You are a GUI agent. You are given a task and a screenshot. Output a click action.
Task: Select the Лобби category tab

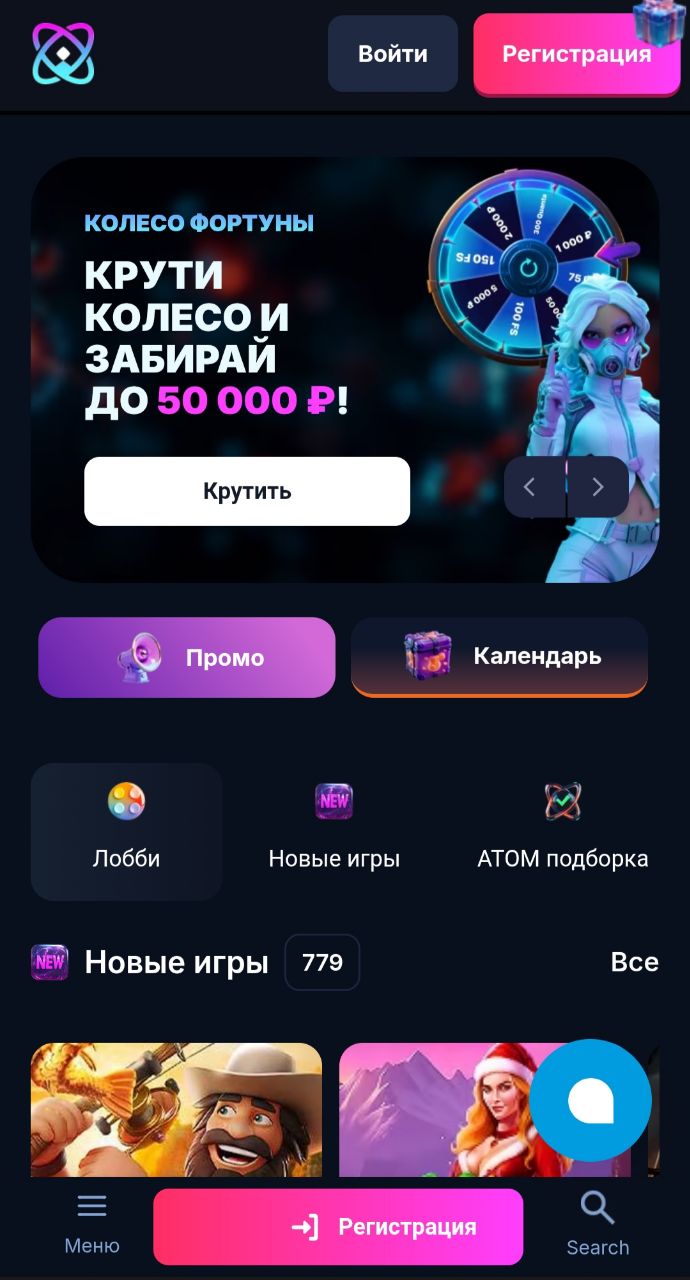click(127, 831)
